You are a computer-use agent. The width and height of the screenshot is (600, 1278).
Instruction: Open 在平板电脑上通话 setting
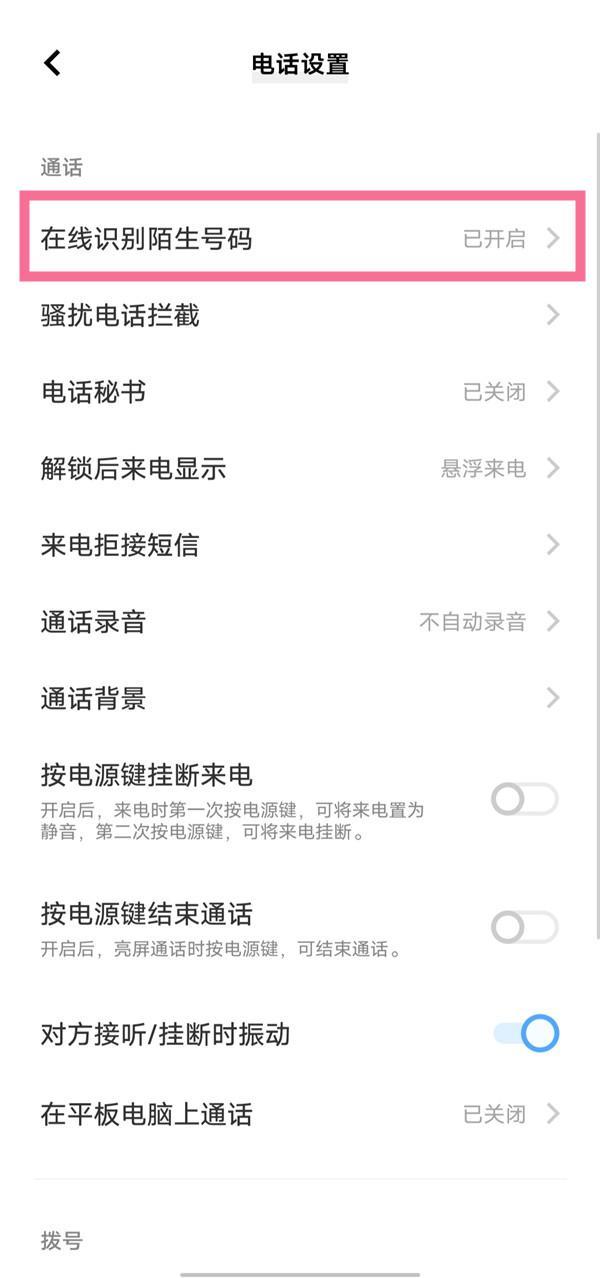click(300, 1114)
